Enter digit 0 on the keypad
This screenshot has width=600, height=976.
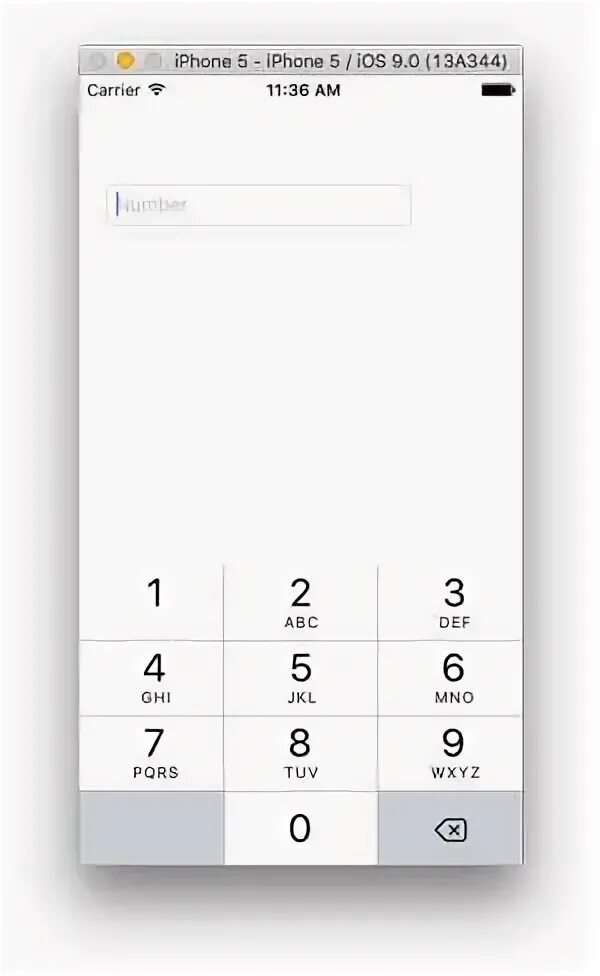click(x=301, y=828)
